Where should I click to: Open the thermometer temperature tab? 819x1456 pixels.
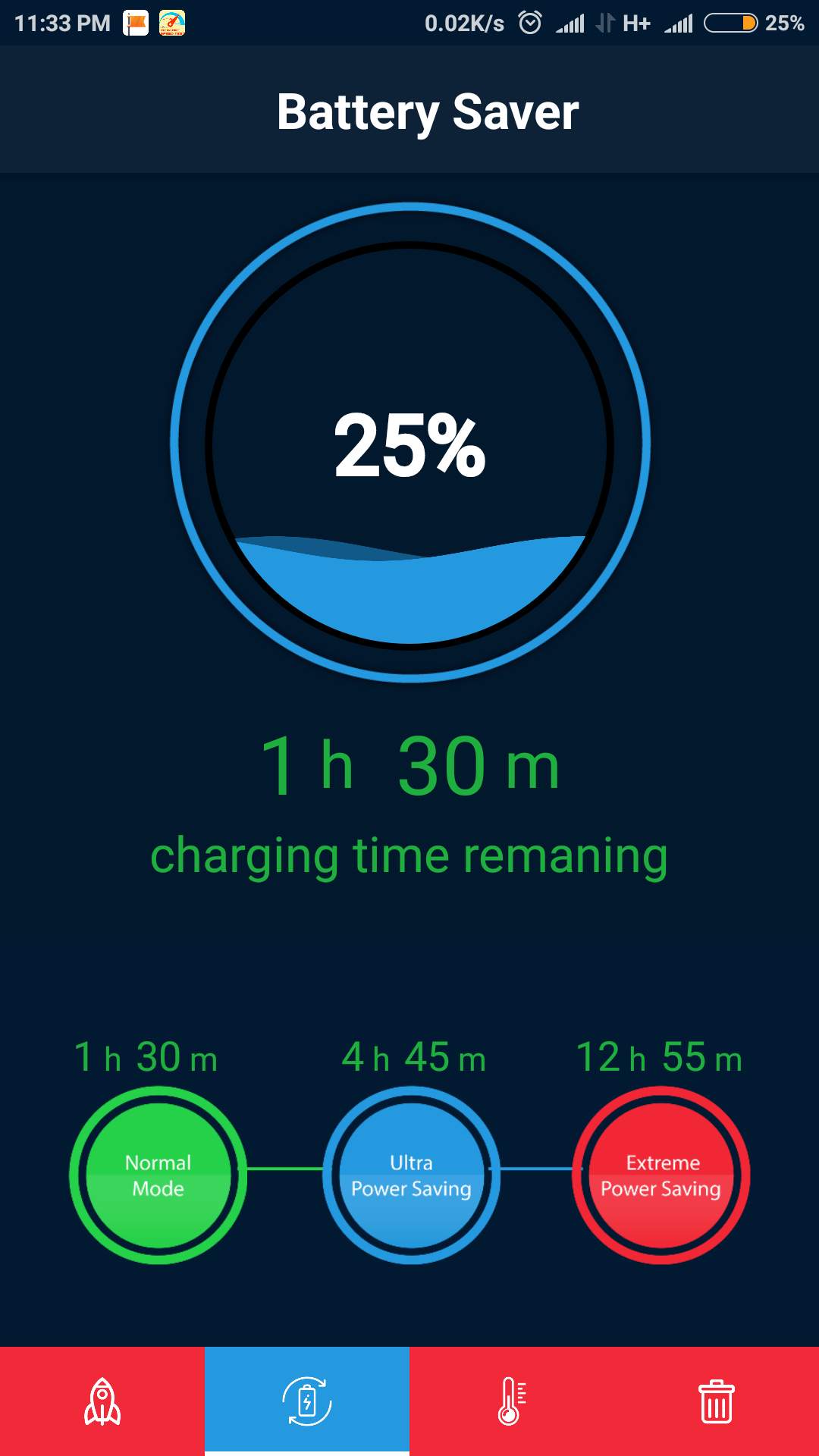click(512, 1401)
